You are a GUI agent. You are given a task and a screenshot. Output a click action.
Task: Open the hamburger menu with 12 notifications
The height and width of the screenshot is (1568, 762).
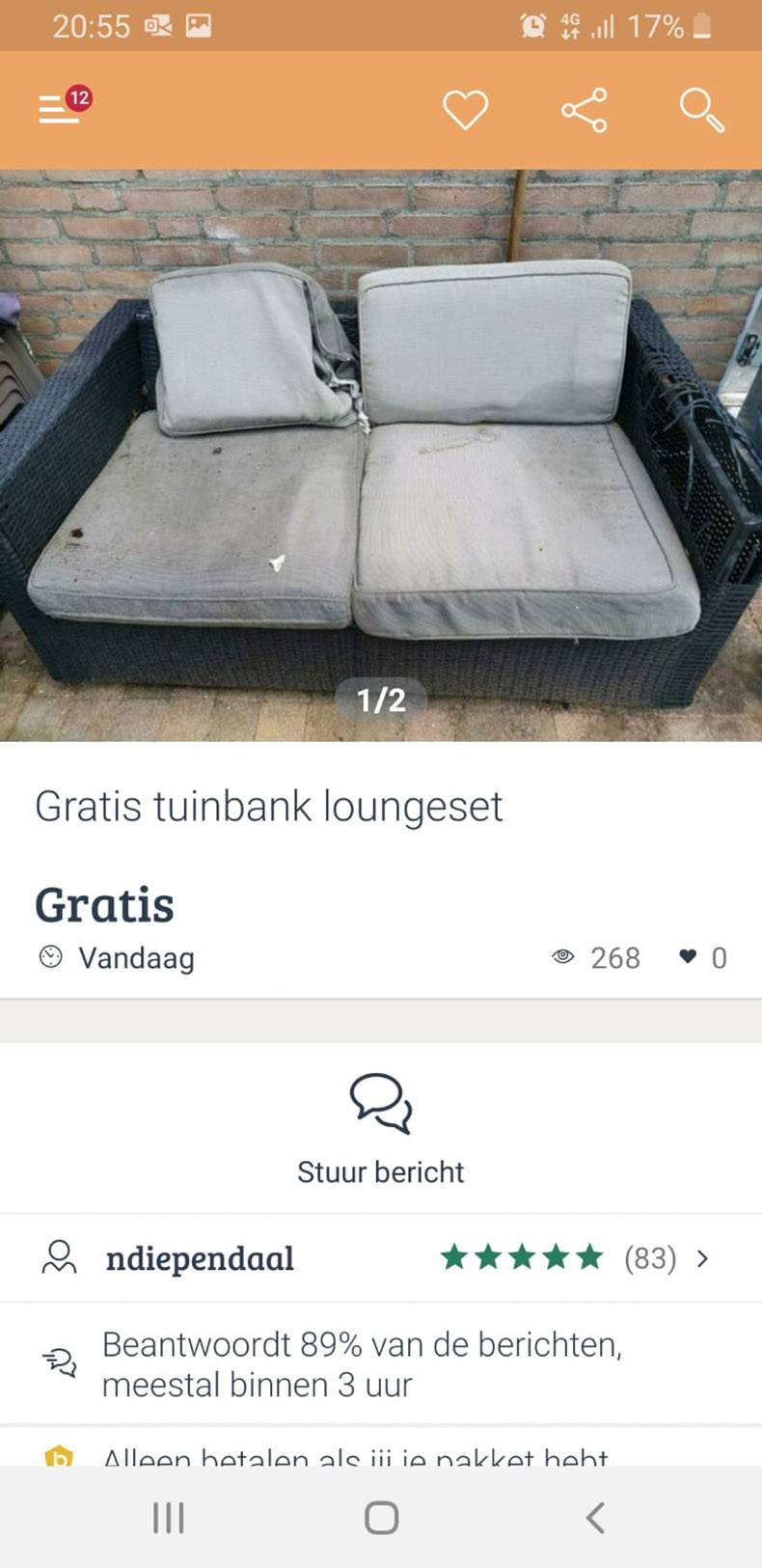click(x=60, y=108)
